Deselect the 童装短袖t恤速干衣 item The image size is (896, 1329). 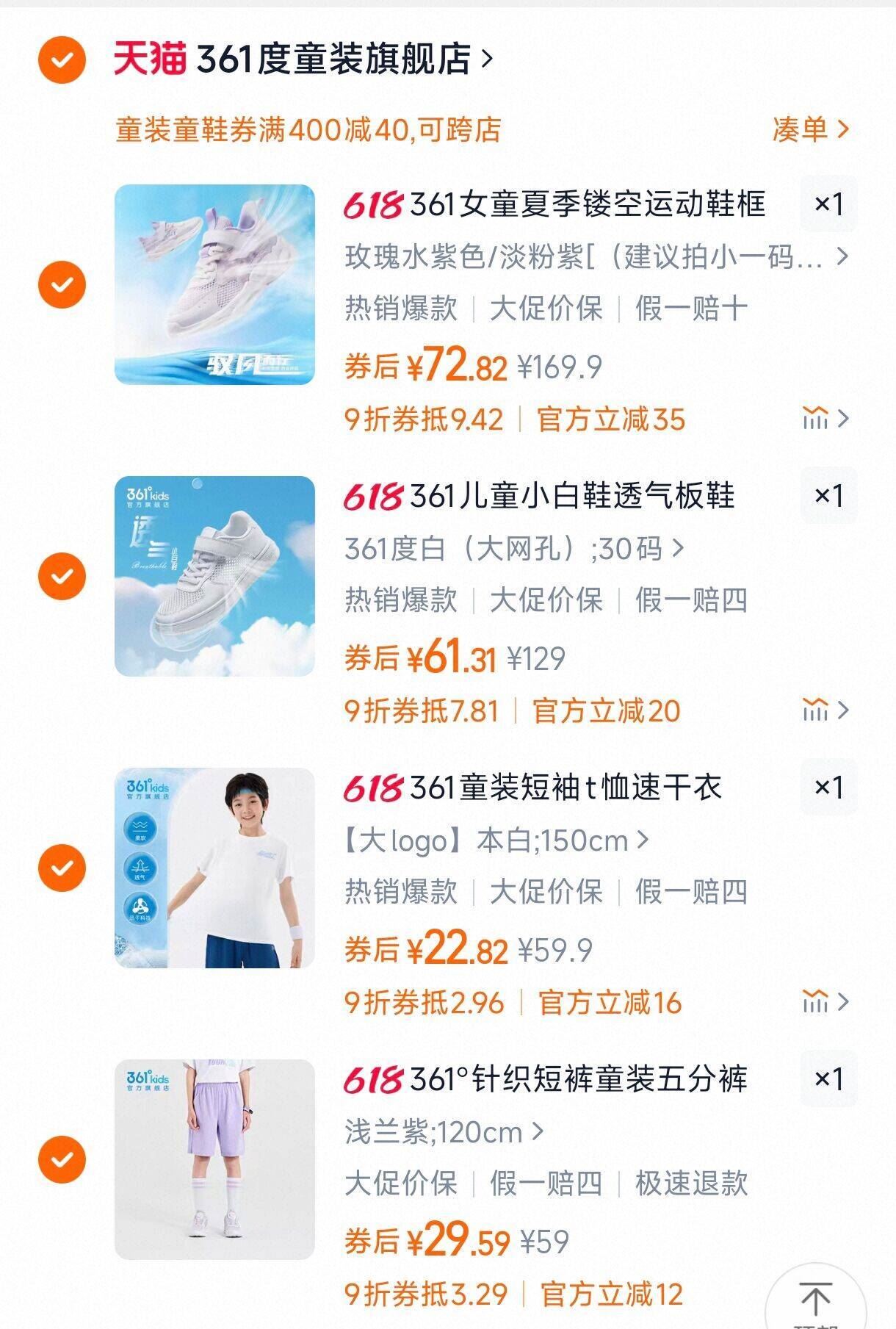pos(62,868)
